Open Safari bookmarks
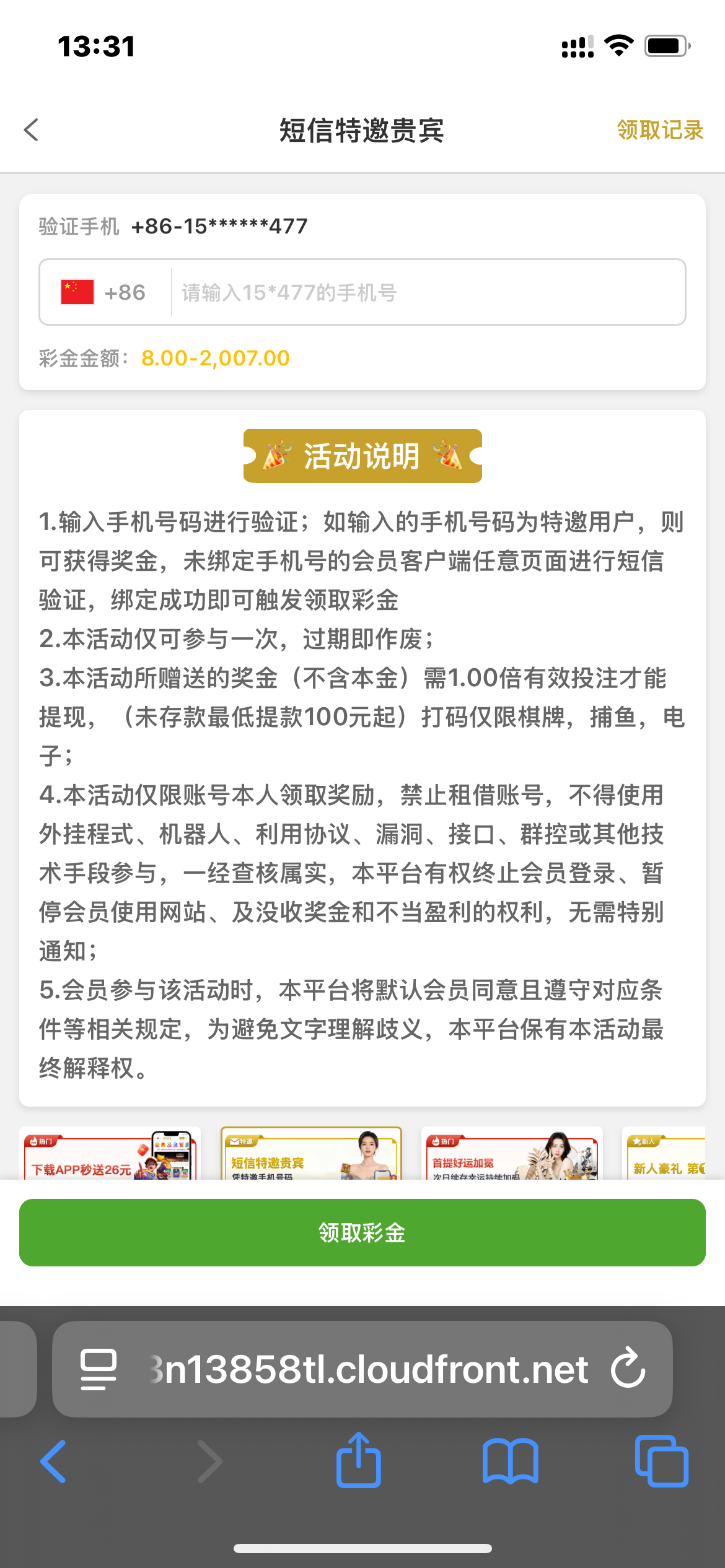This screenshot has height=1568, width=725. [x=510, y=1461]
